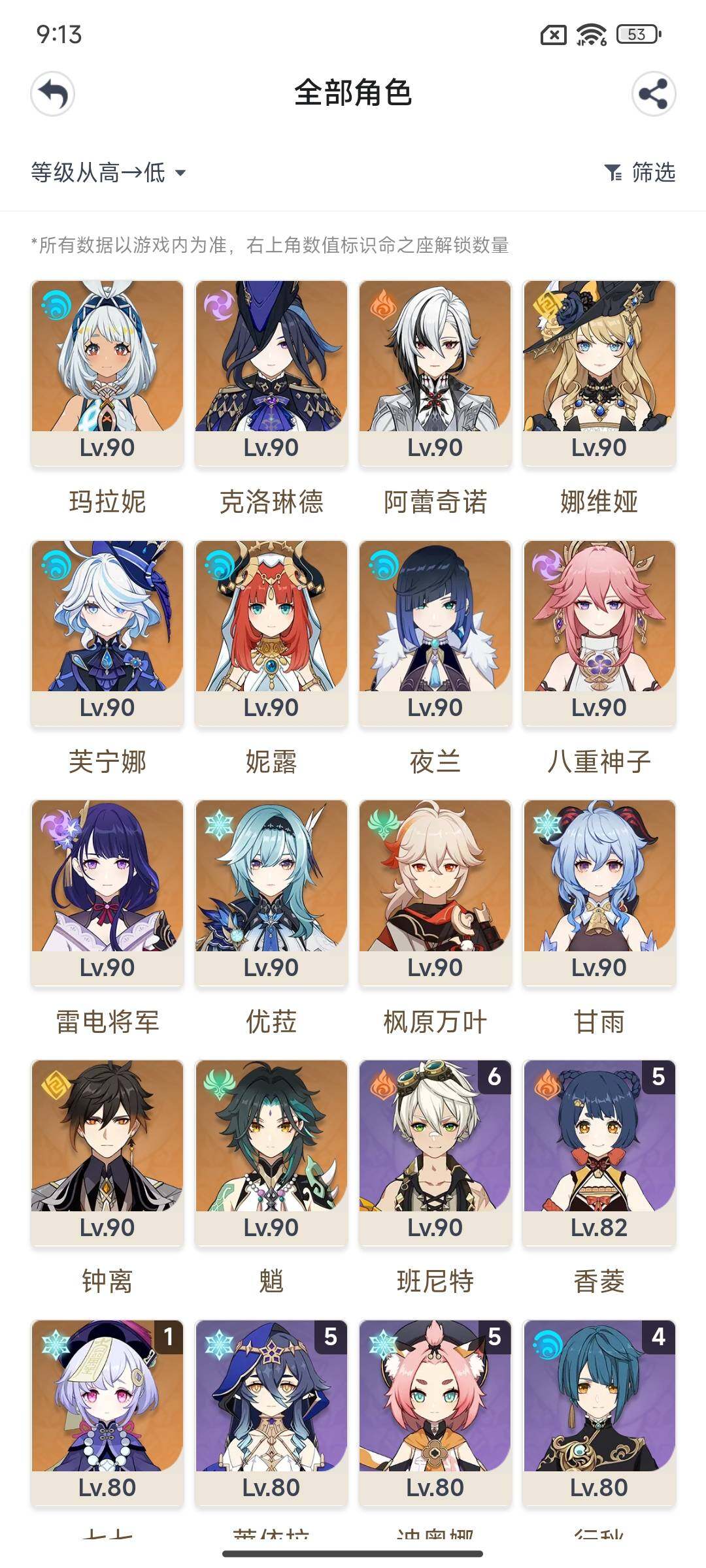This screenshot has width=706, height=1568.
Task: Tap the 芙宁娜 character tile
Action: pos(107,632)
